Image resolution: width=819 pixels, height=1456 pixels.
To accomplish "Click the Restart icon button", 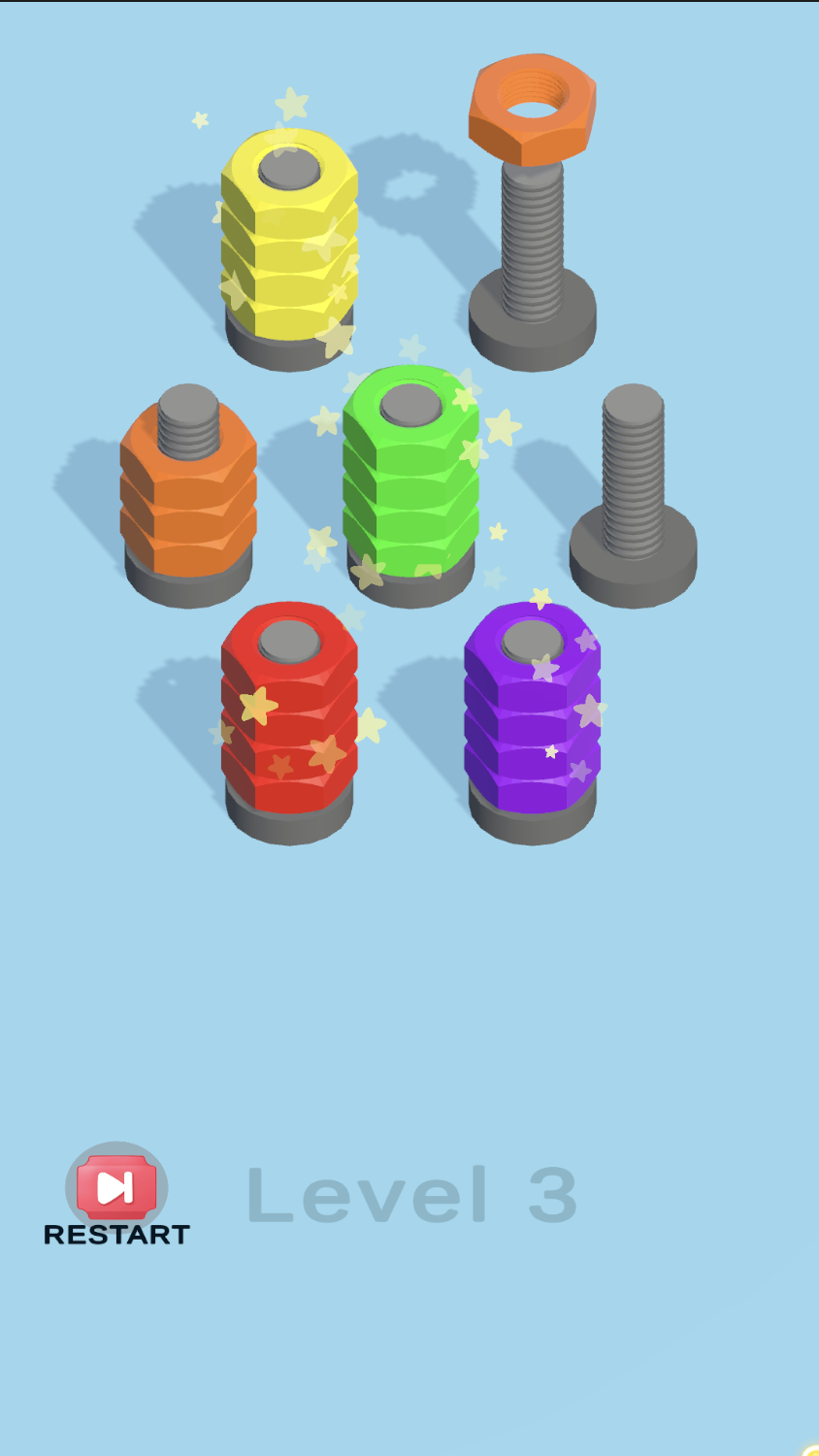I will pos(116,1186).
